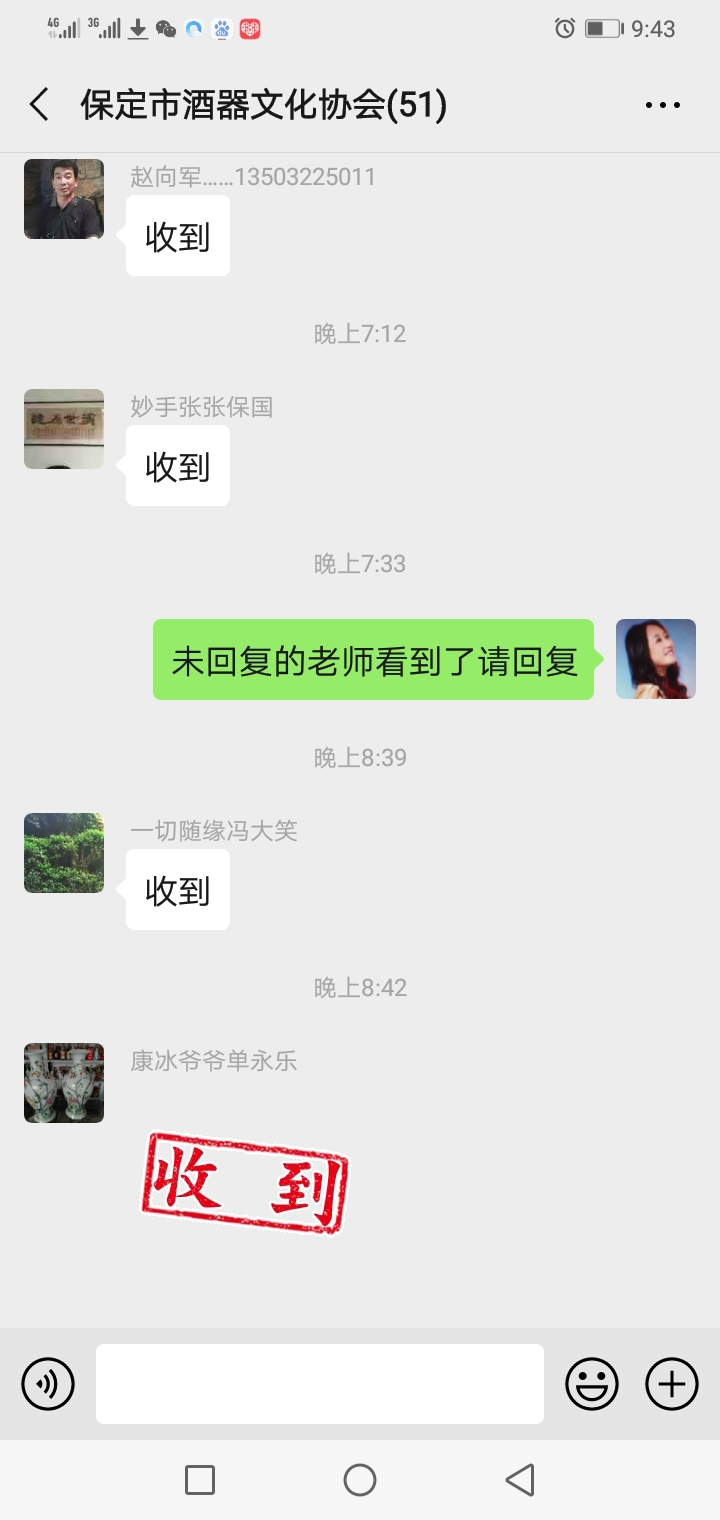Screen dimensions: 720x1520
Task: View the red 收到 stamp sticker
Action: click(246, 1184)
